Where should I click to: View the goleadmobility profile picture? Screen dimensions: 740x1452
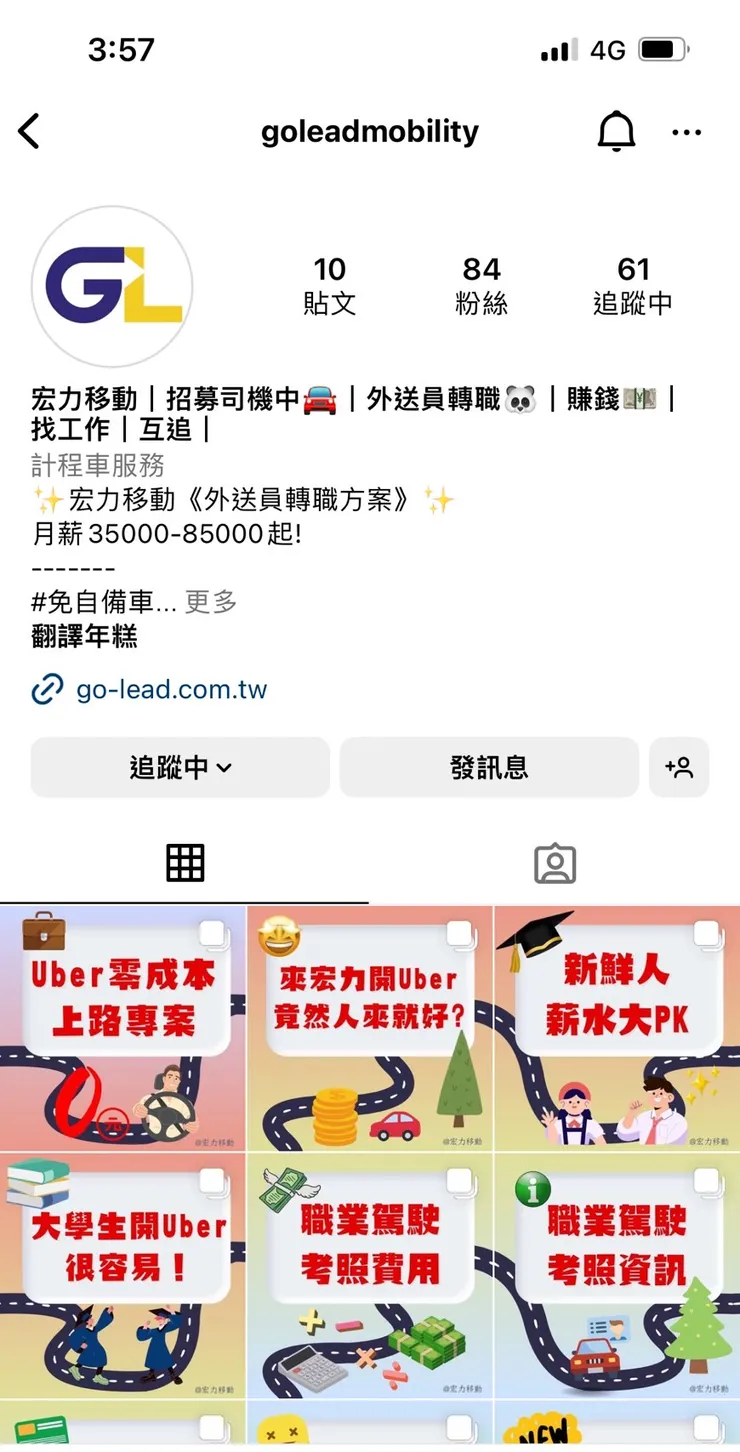112,287
